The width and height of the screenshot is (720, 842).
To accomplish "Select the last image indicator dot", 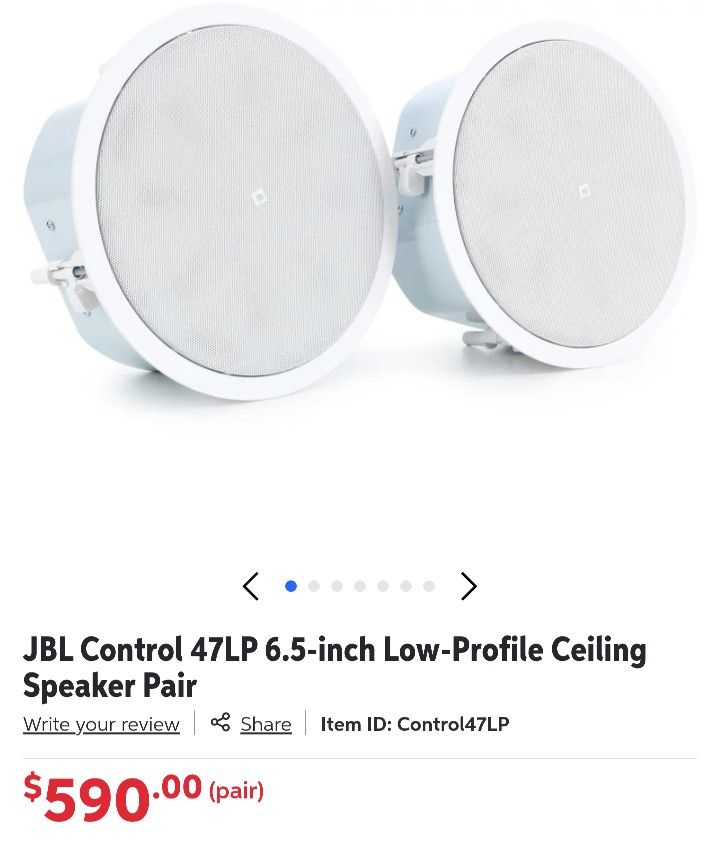I will (429, 586).
